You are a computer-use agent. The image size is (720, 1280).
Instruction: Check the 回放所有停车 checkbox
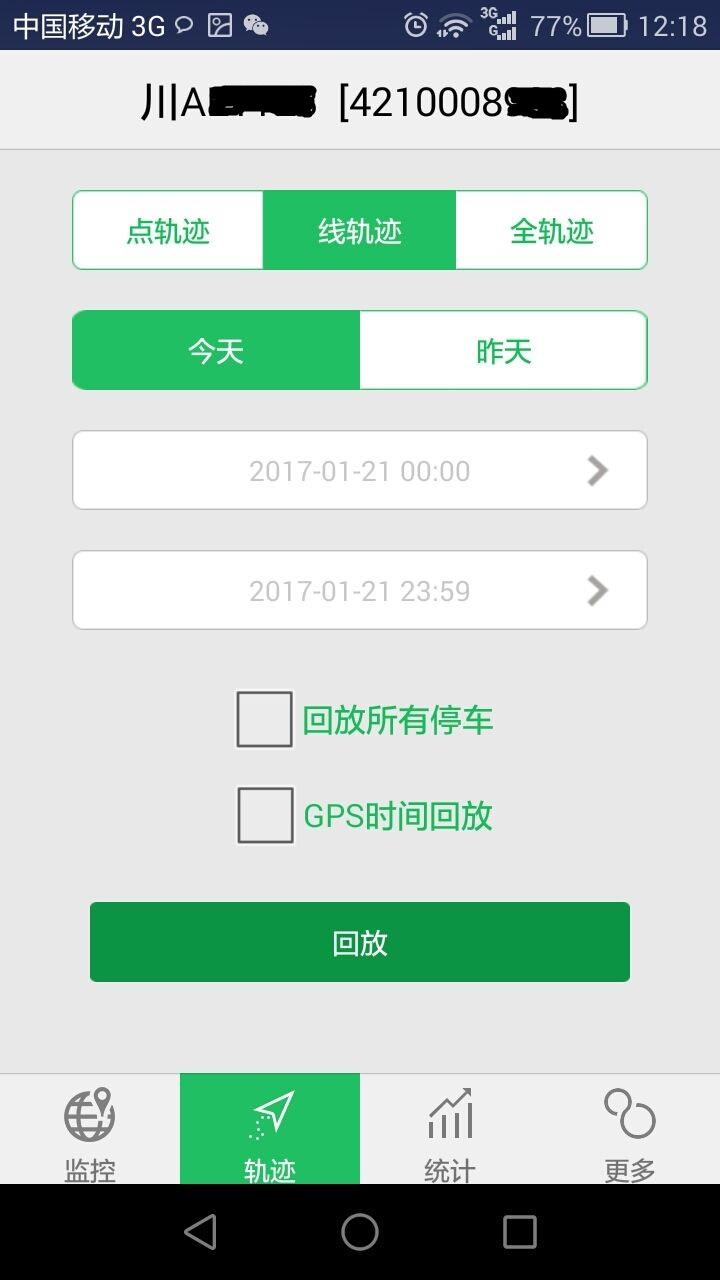click(x=265, y=720)
